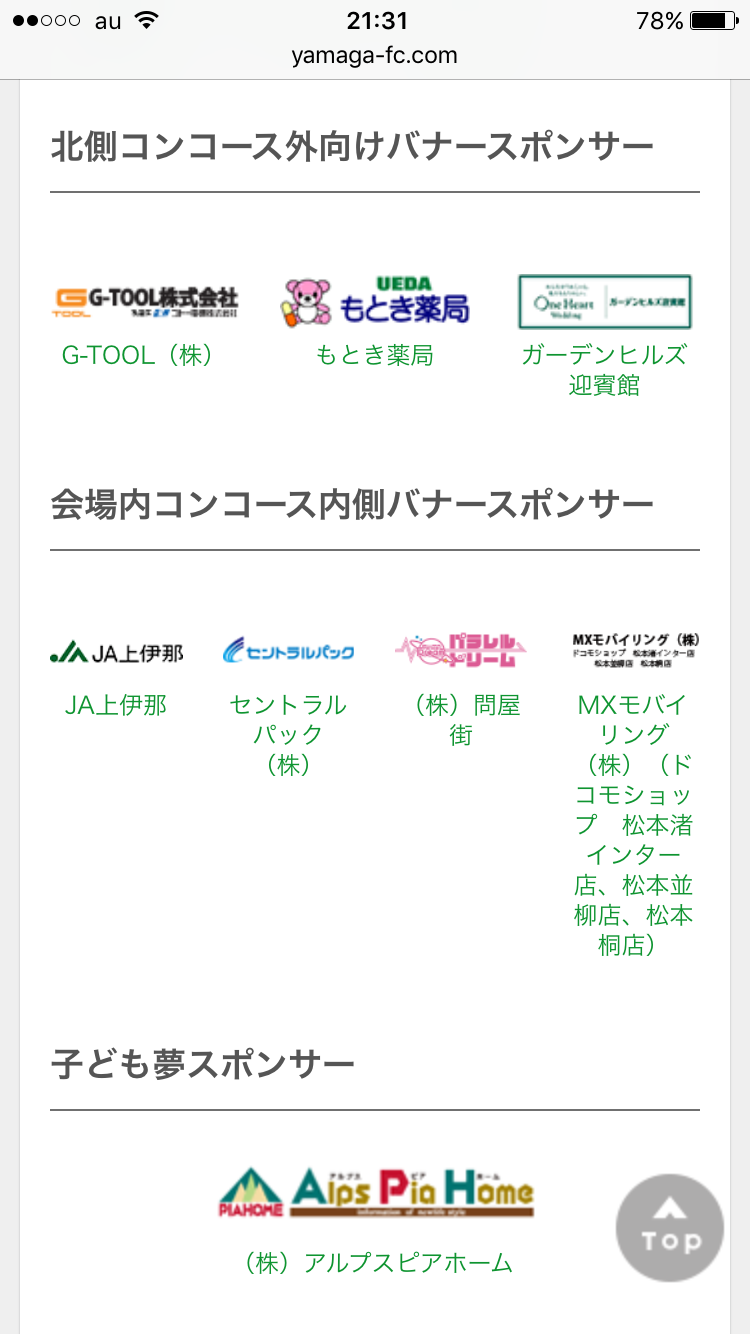This screenshot has height=1334, width=750.
Task: Visit the もとき薬局 sponsor link
Action: point(375,355)
